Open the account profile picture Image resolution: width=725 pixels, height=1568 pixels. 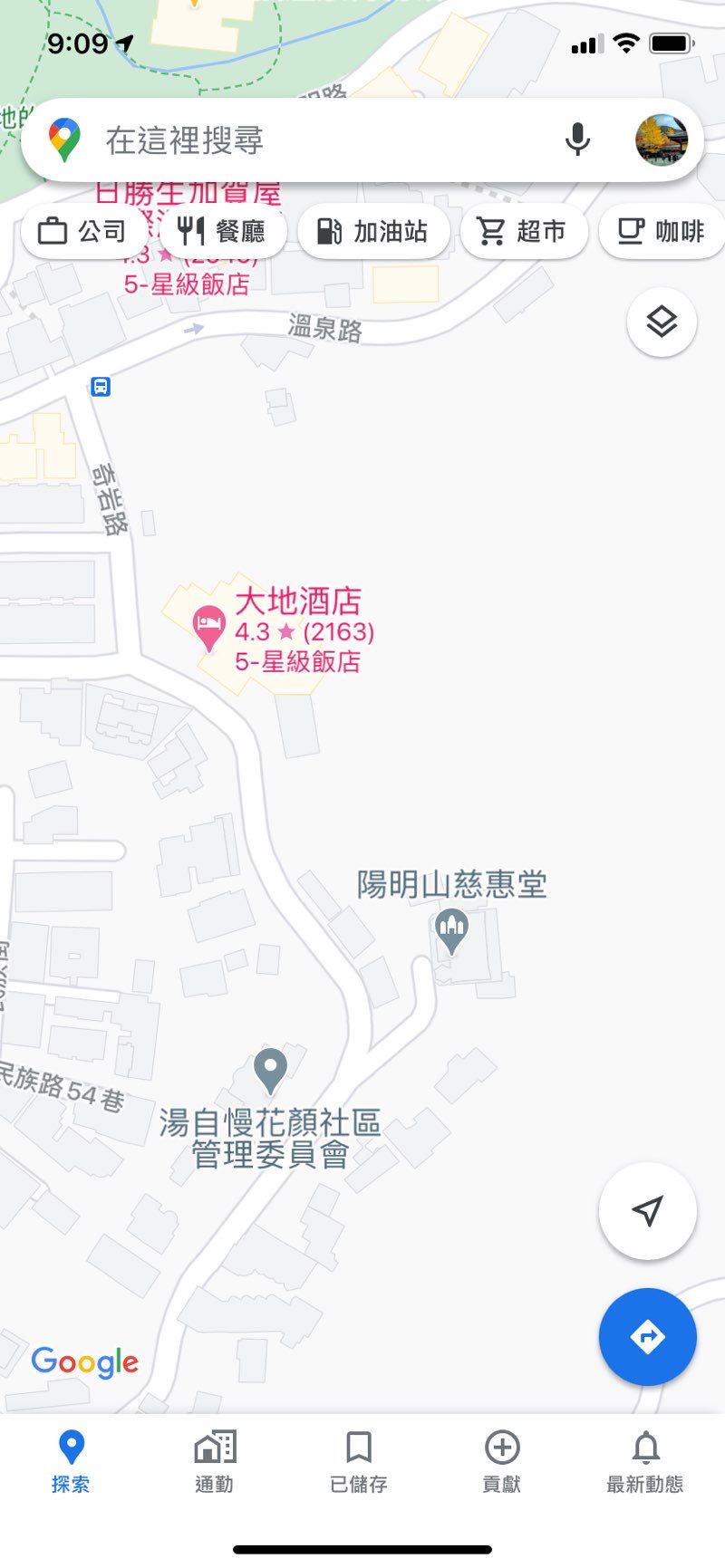662,140
